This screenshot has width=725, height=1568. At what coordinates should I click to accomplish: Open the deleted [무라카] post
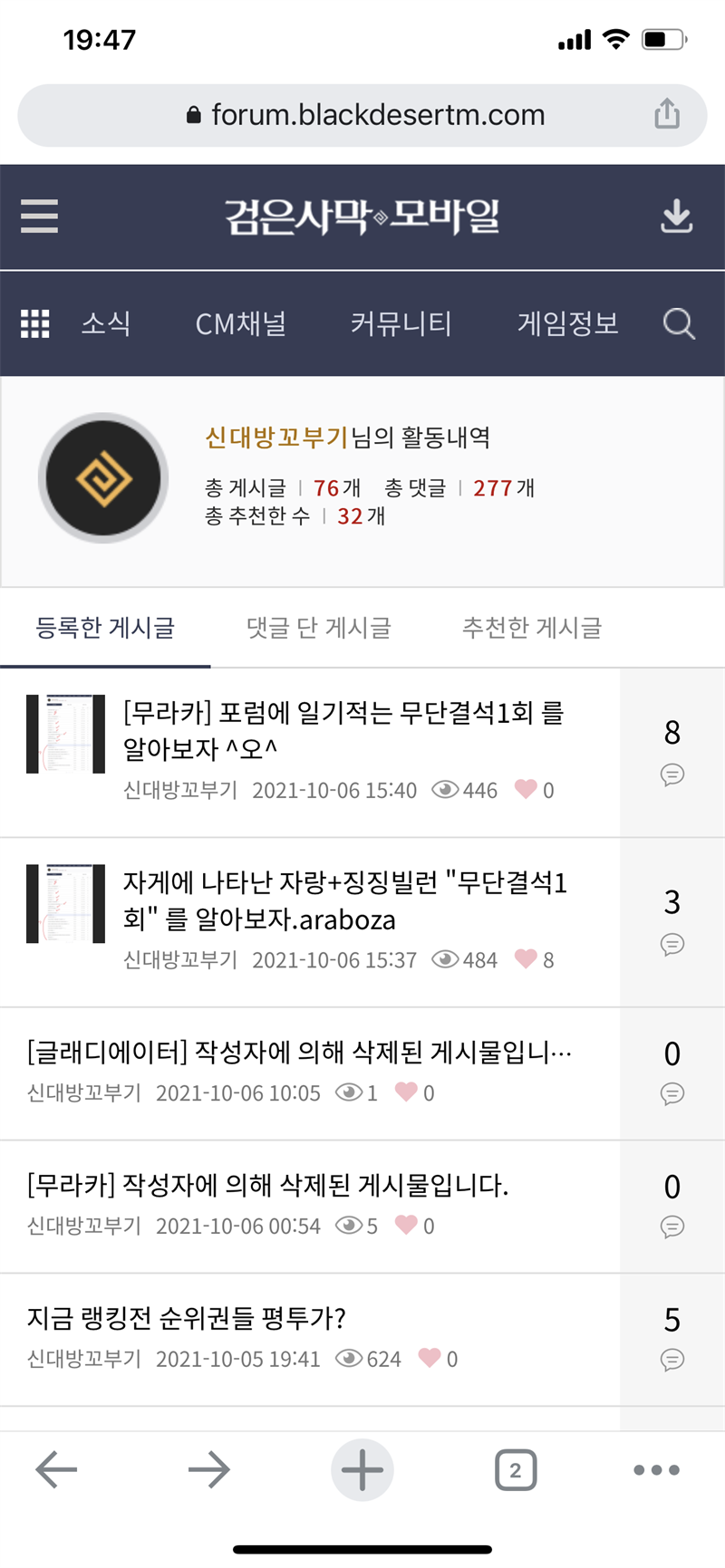pyautogui.click(x=268, y=1185)
